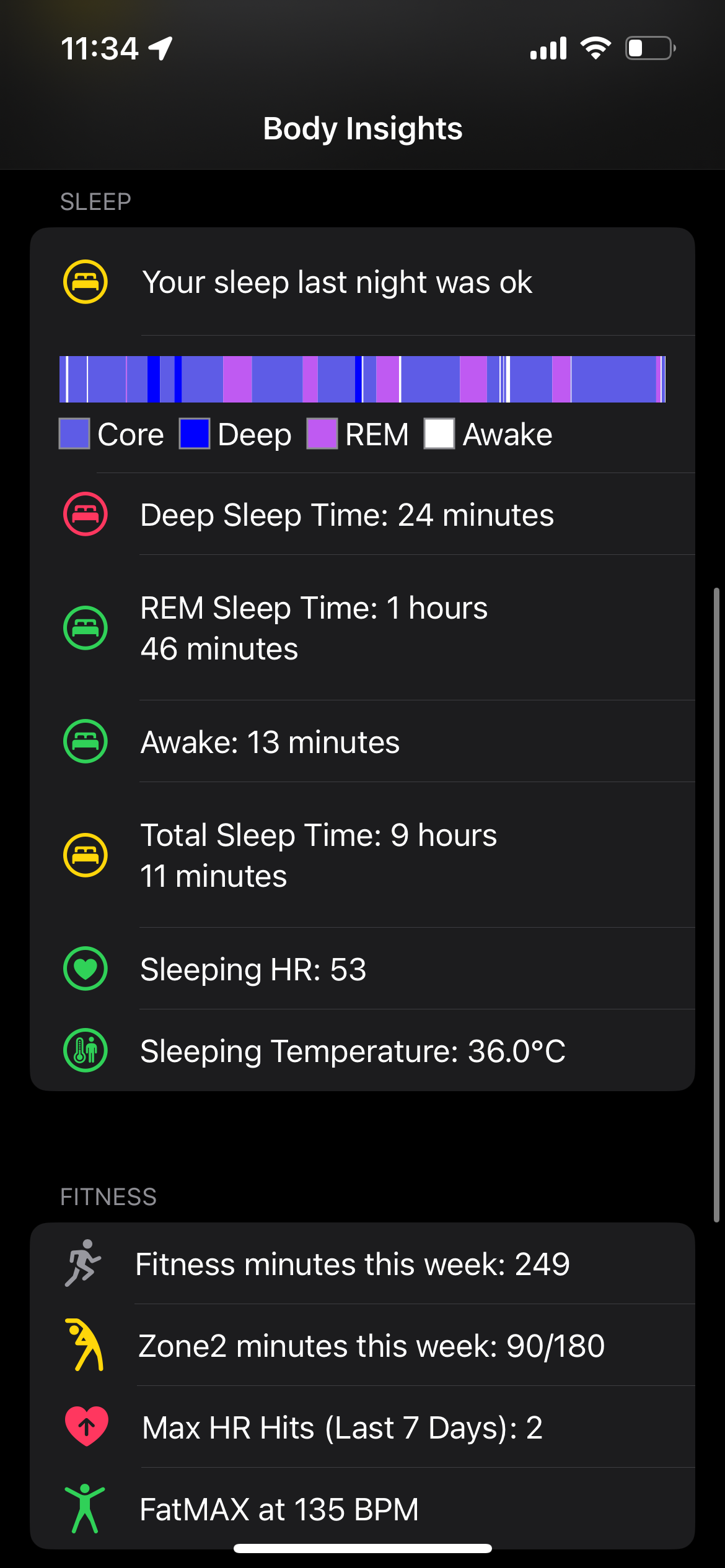Open Zone2 minutes this week row
This screenshot has width=725, height=1568.
point(362,1346)
